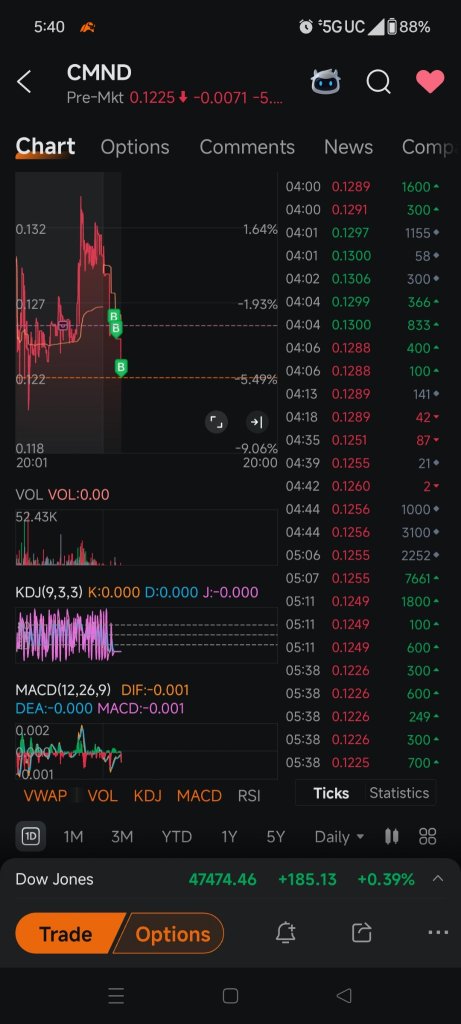Choose the YTD chart range
461x1024 pixels.
click(x=176, y=837)
